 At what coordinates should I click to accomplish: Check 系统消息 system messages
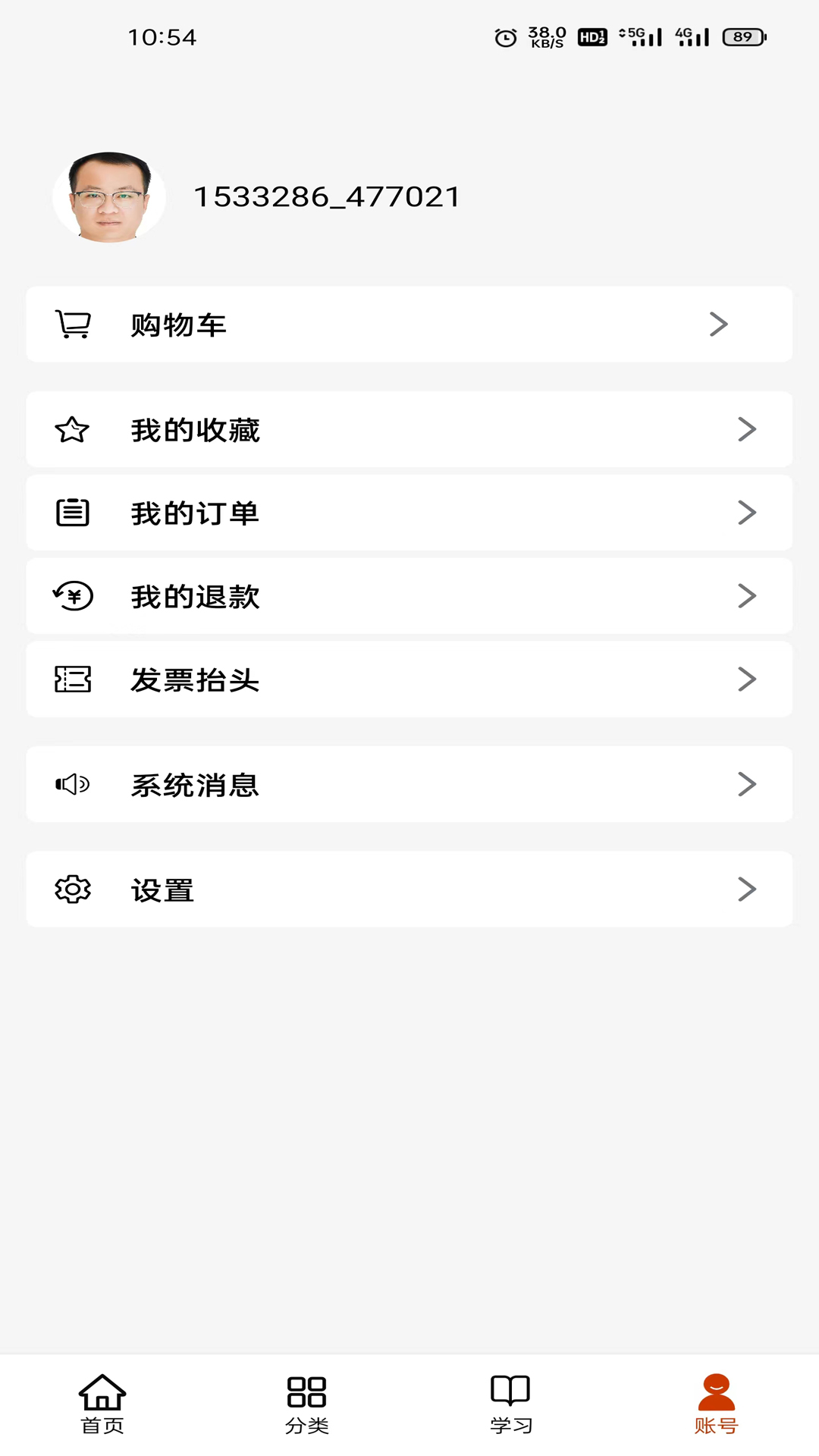pyautogui.click(x=409, y=785)
